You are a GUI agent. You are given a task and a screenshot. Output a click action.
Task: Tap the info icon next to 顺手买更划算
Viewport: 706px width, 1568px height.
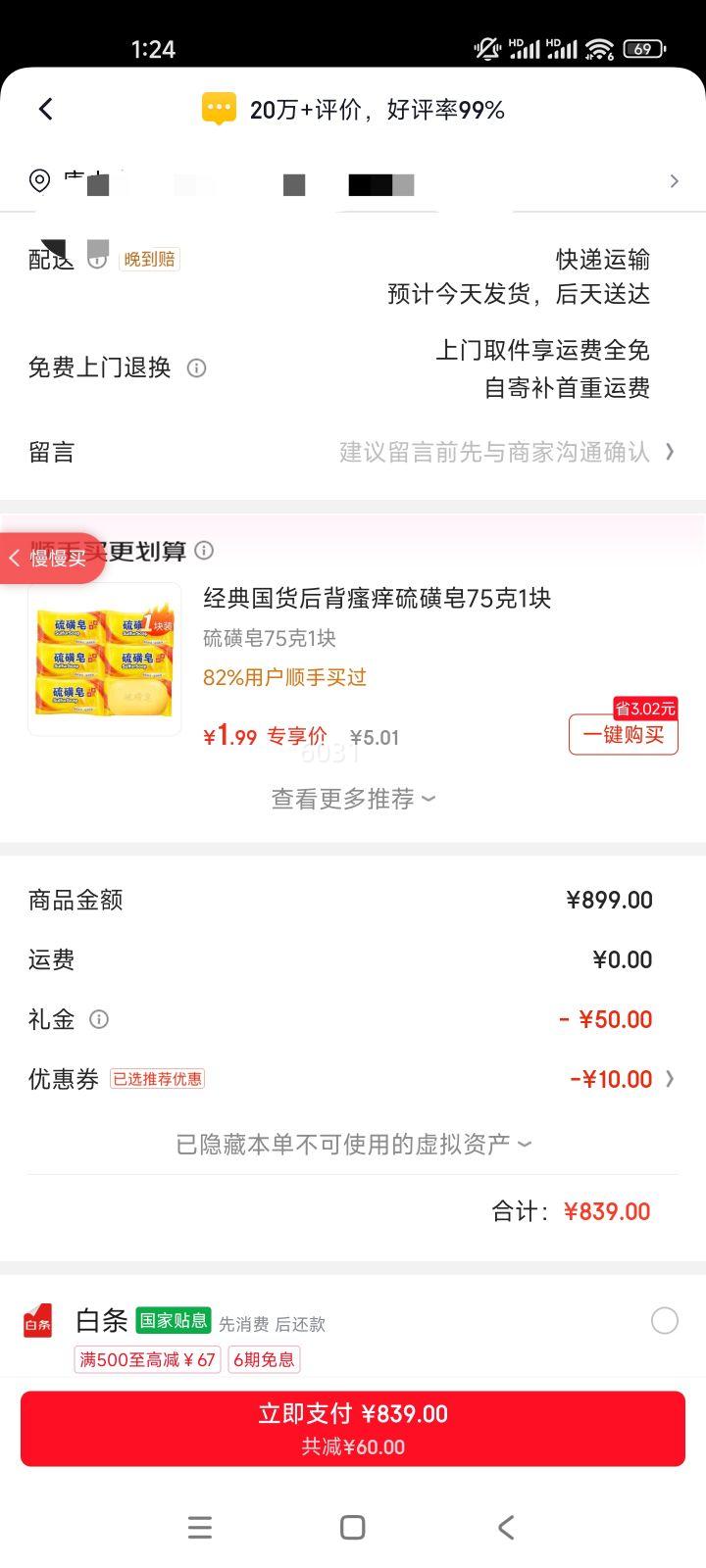(205, 551)
